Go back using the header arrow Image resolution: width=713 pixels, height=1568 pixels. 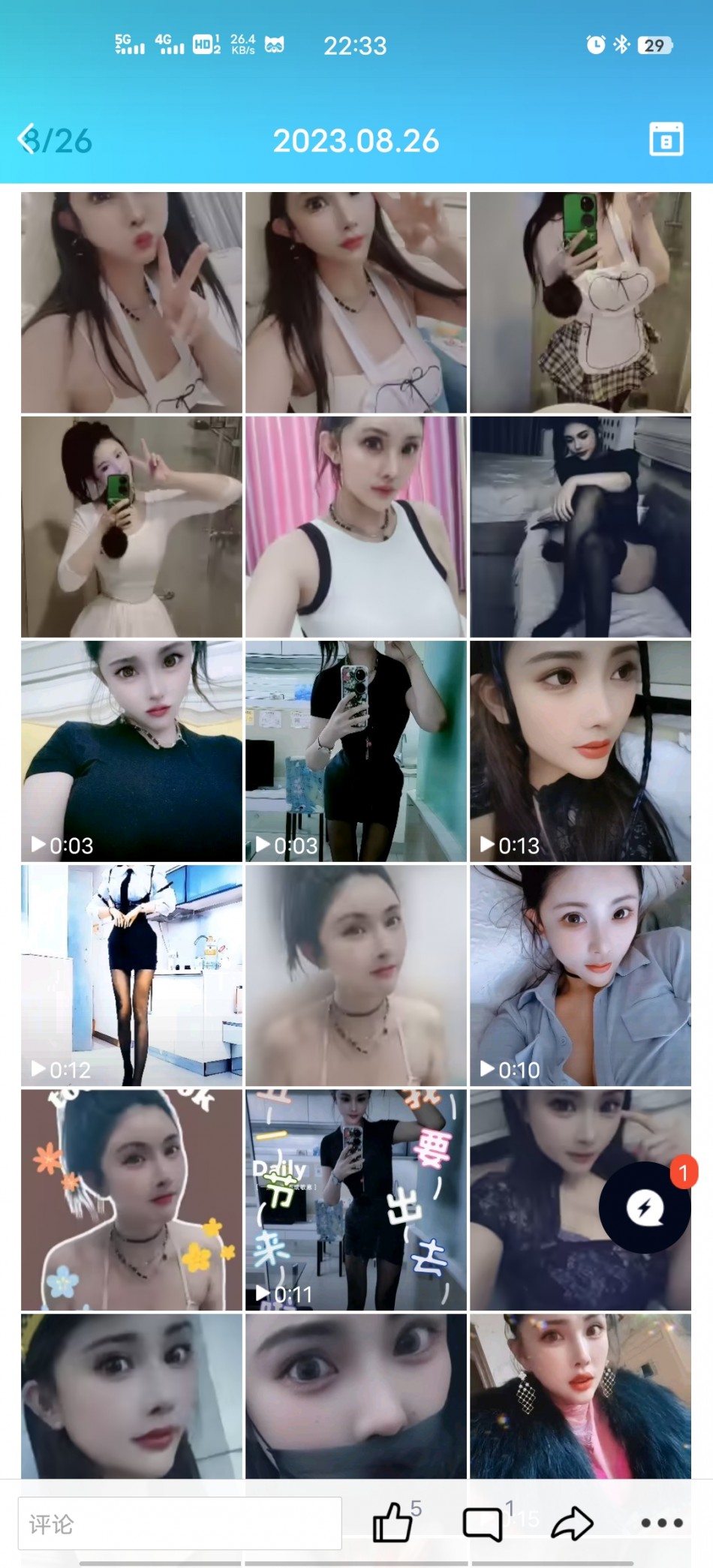[x=27, y=140]
